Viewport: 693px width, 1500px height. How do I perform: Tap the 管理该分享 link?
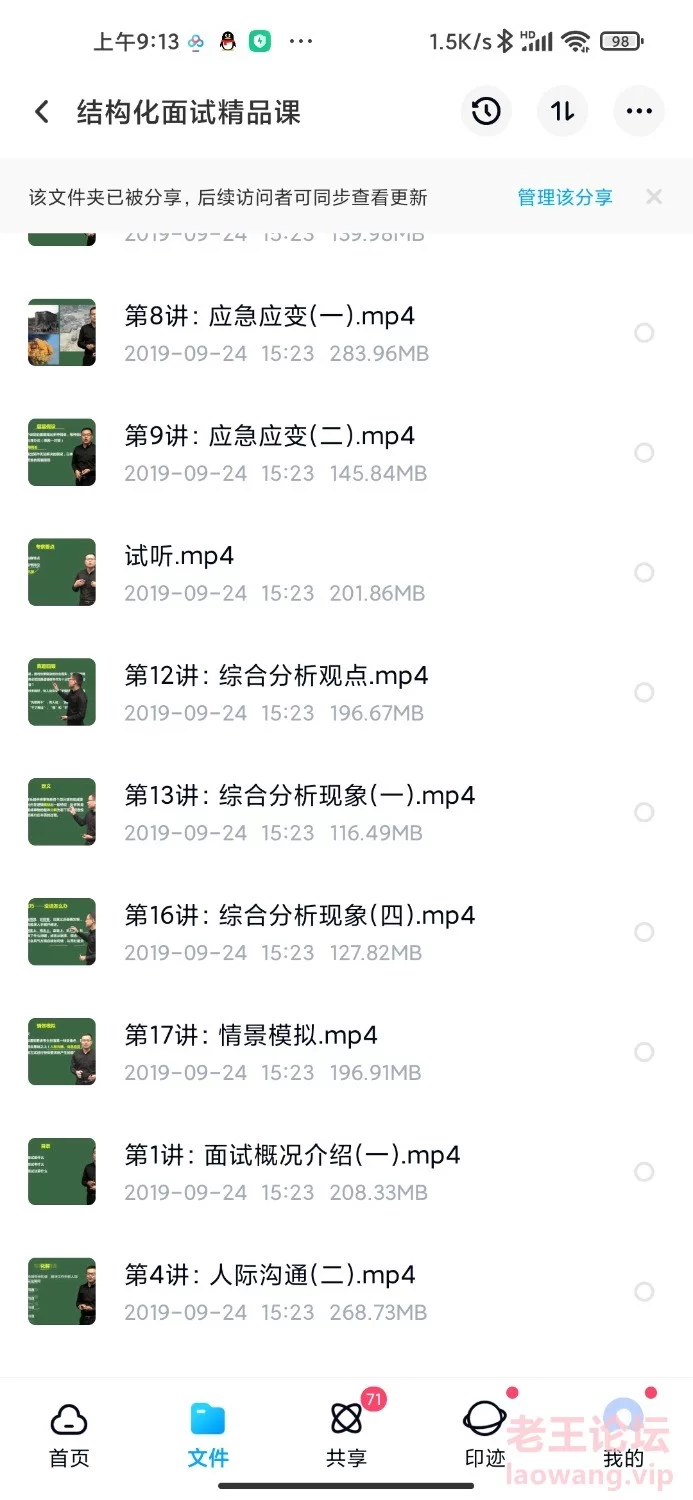click(565, 197)
